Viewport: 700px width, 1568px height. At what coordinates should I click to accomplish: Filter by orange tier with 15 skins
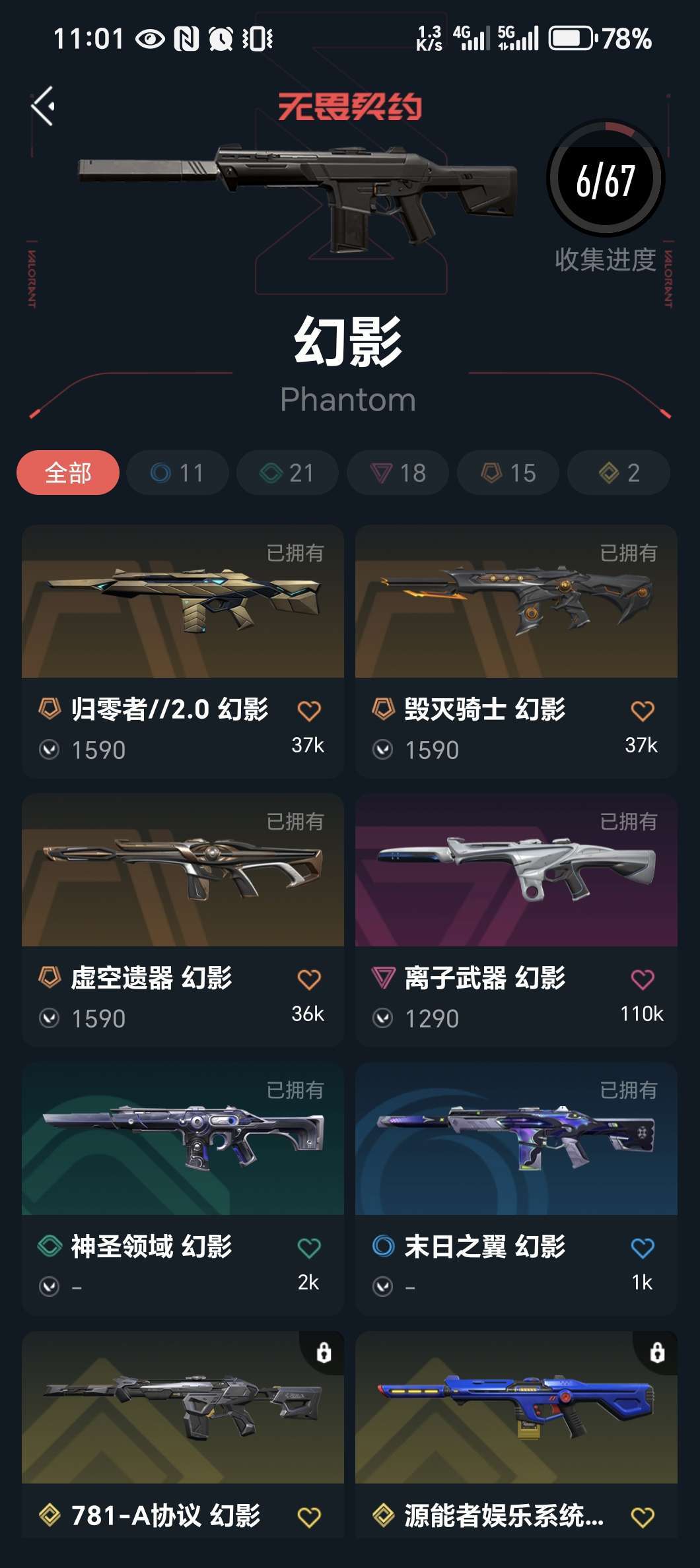508,473
